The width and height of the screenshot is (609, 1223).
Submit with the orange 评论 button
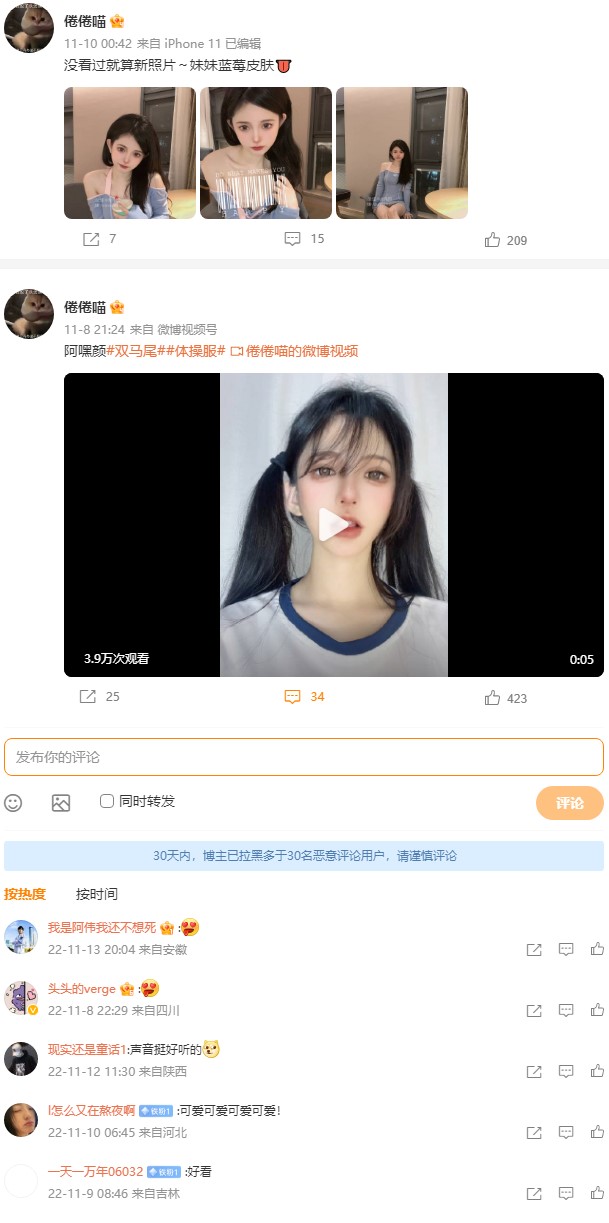569,803
